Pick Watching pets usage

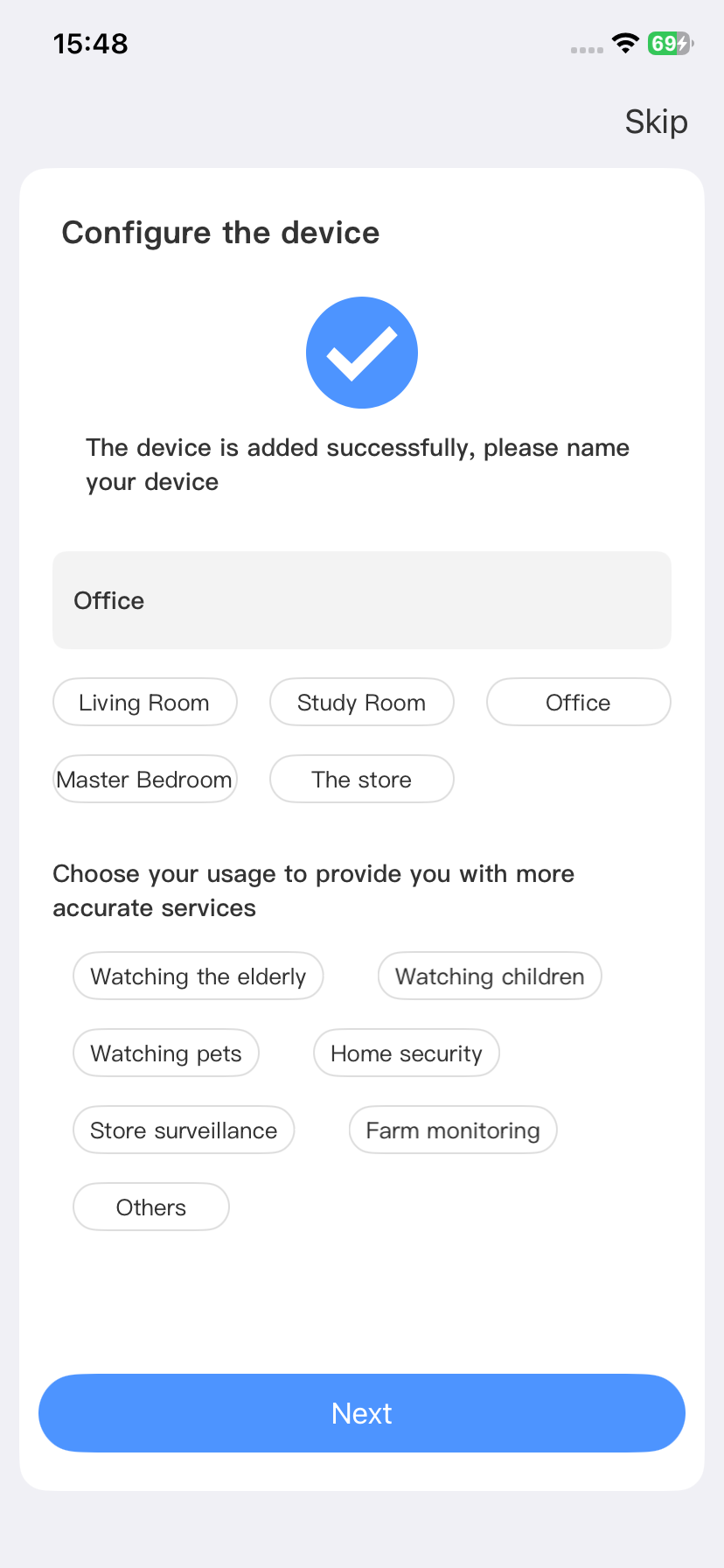coord(166,1053)
